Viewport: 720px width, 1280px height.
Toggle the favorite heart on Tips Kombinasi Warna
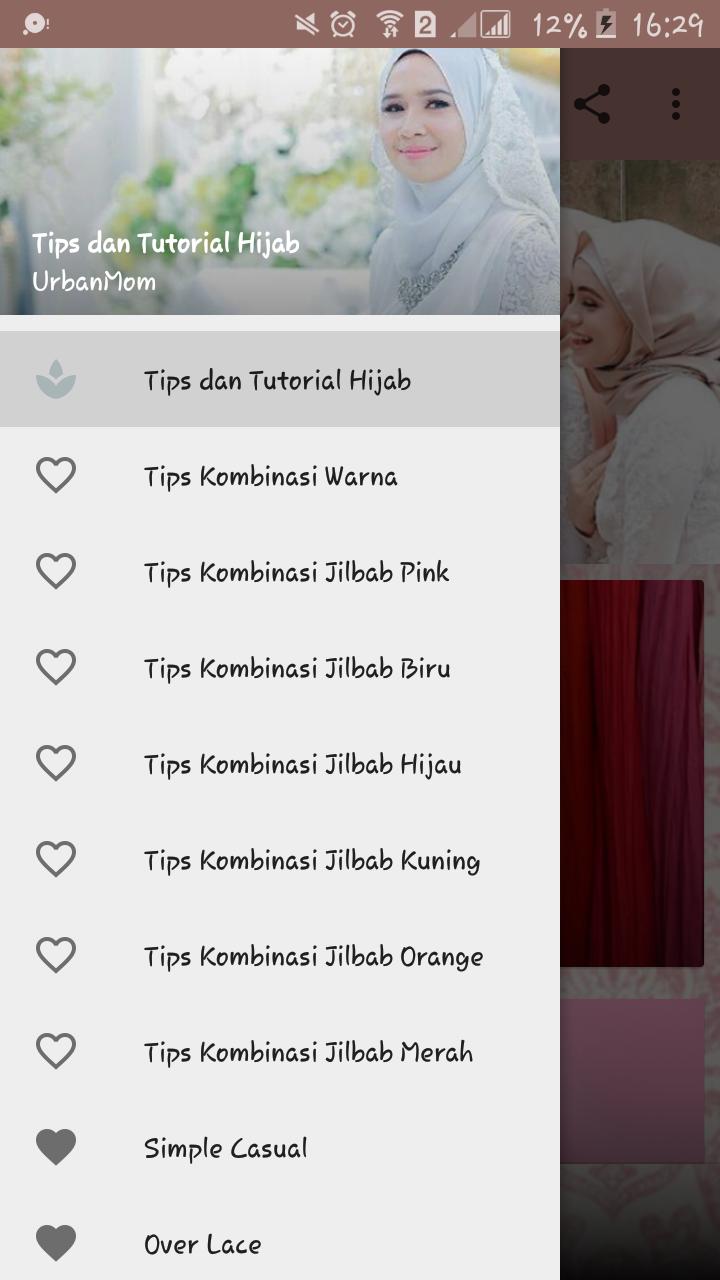pos(55,474)
